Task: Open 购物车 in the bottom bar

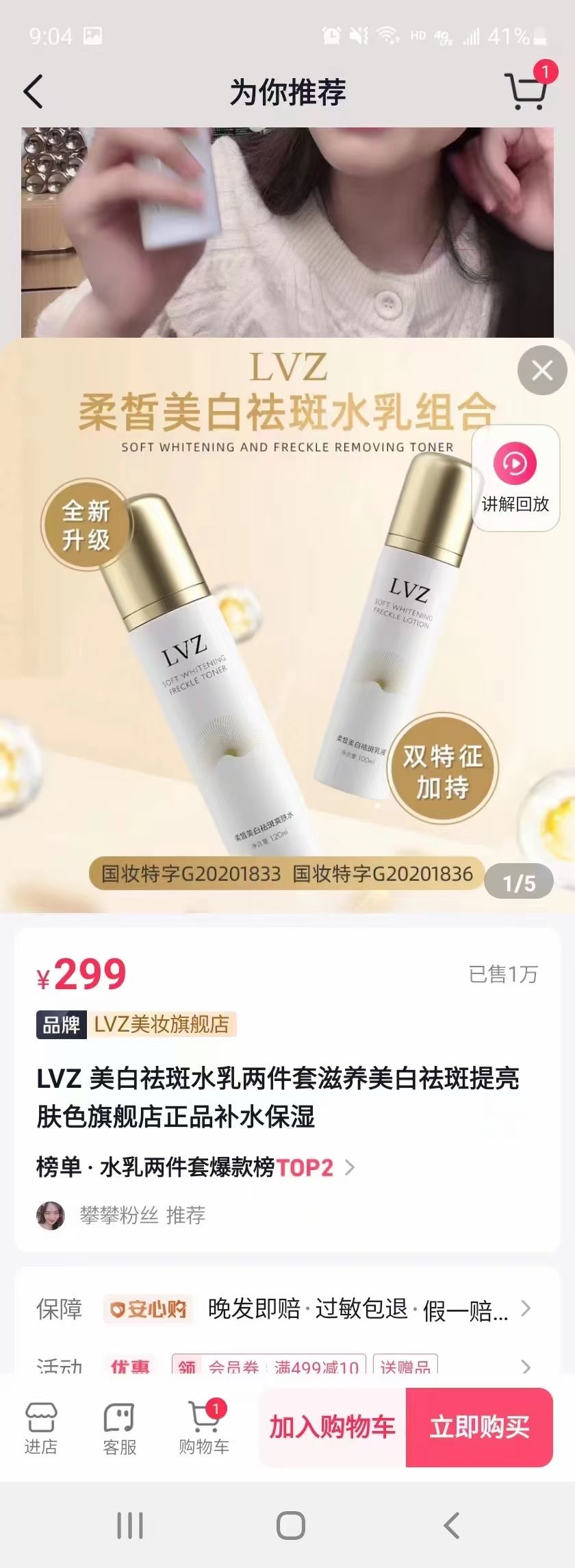Action: tap(203, 1428)
